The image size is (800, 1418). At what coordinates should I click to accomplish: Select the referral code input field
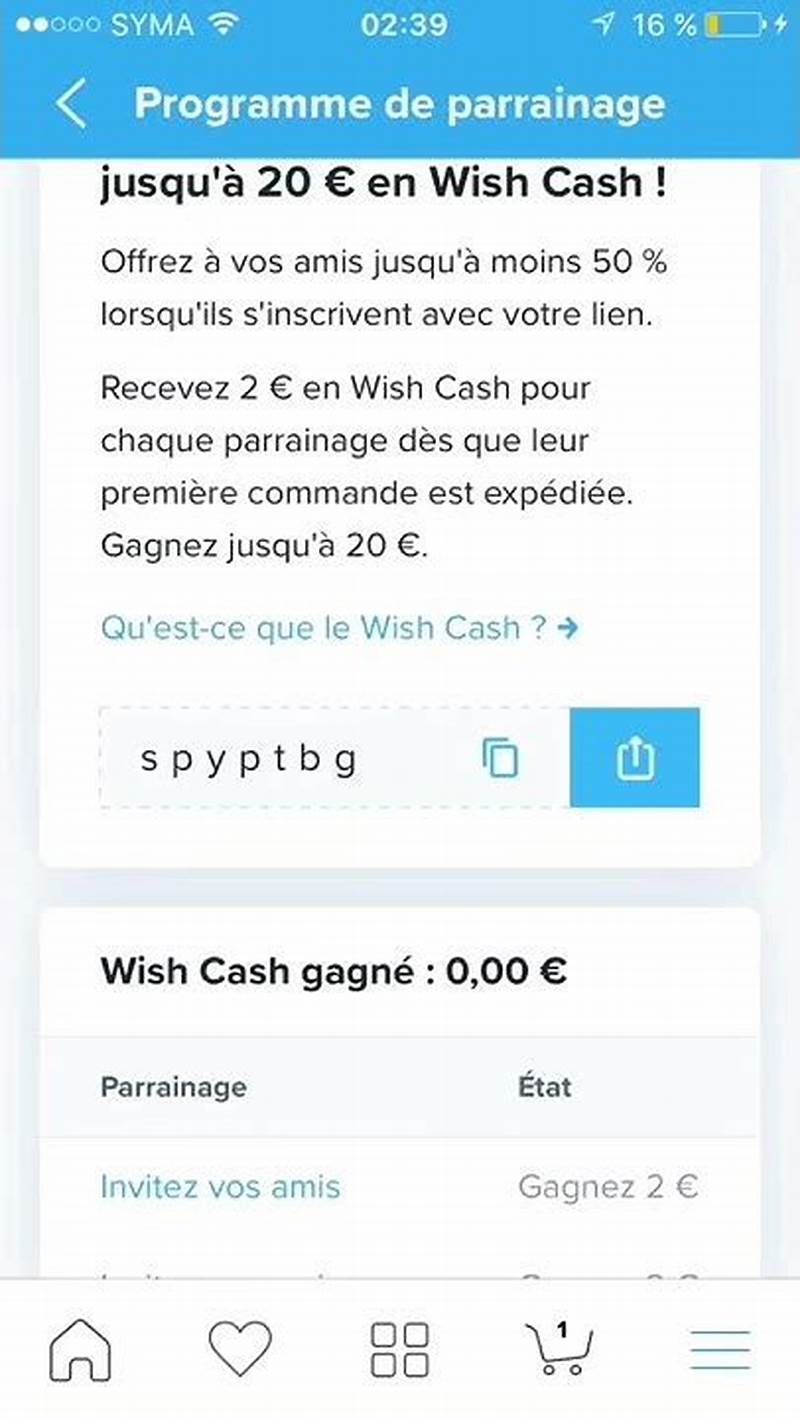click(x=280, y=757)
